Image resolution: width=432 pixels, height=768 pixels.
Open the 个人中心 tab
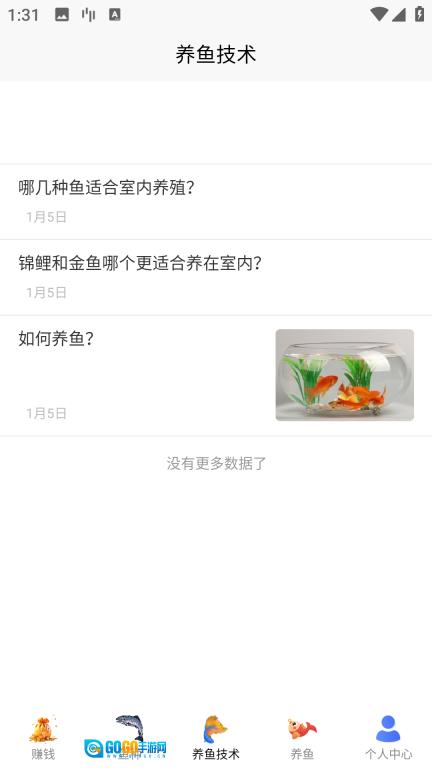pos(388,738)
